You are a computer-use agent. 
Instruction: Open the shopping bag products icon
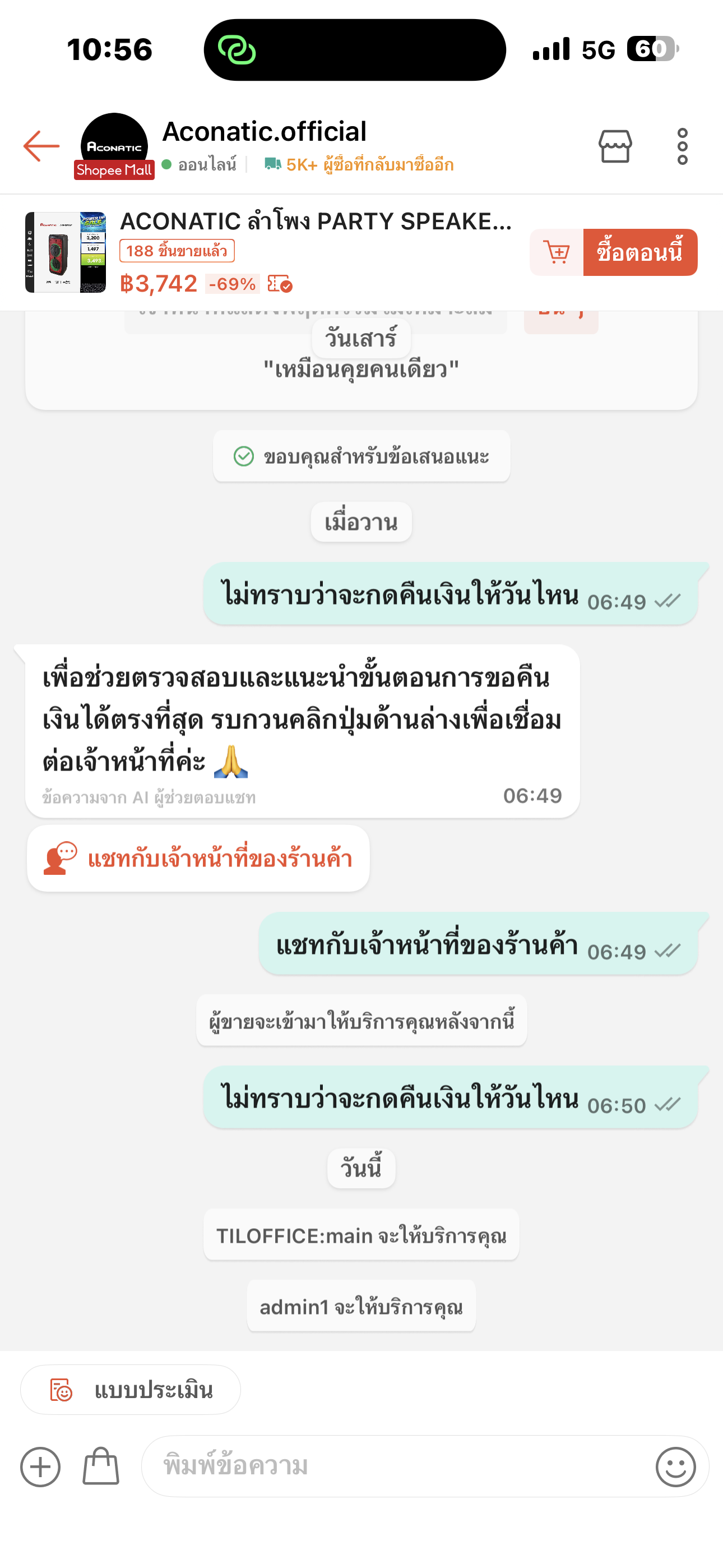point(101,1466)
